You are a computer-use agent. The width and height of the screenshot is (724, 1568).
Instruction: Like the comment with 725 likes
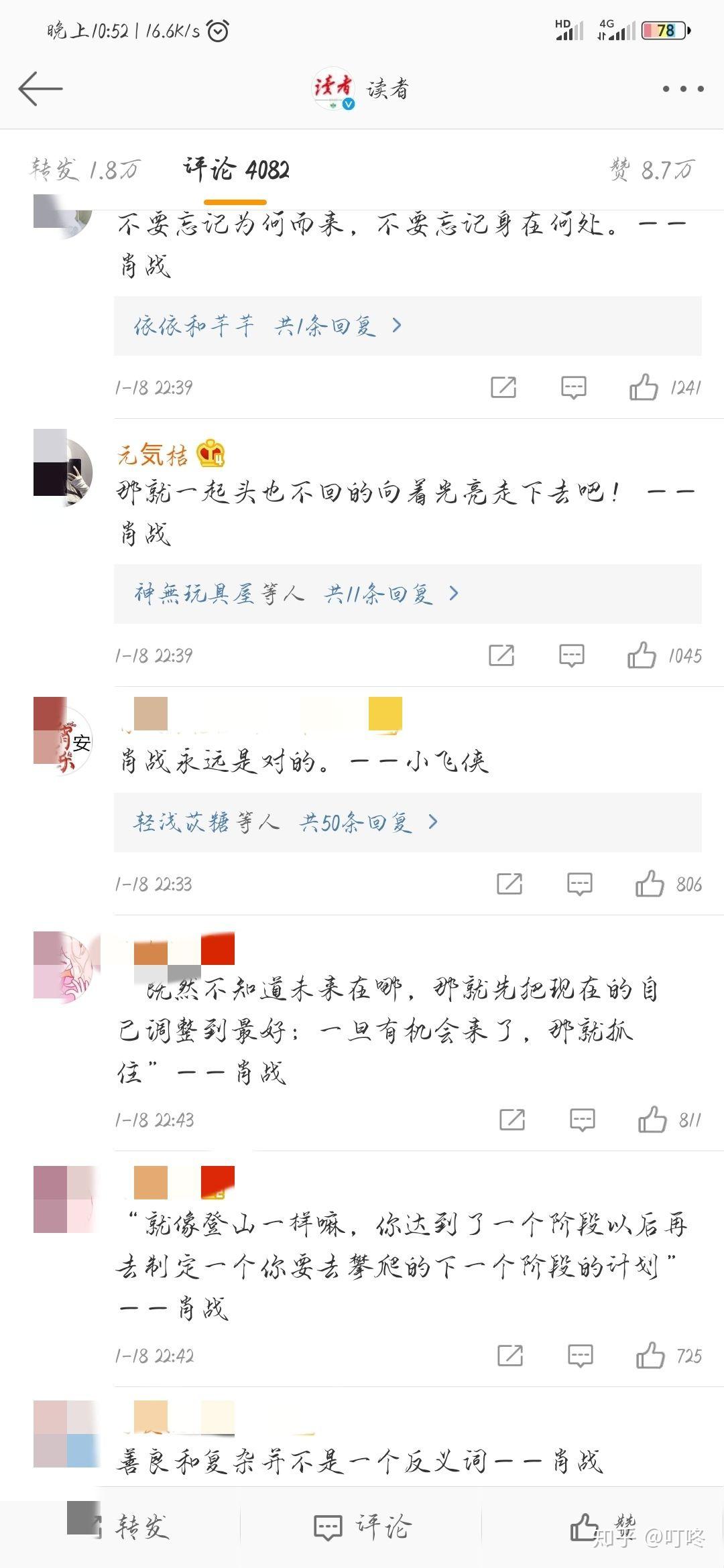click(650, 1356)
